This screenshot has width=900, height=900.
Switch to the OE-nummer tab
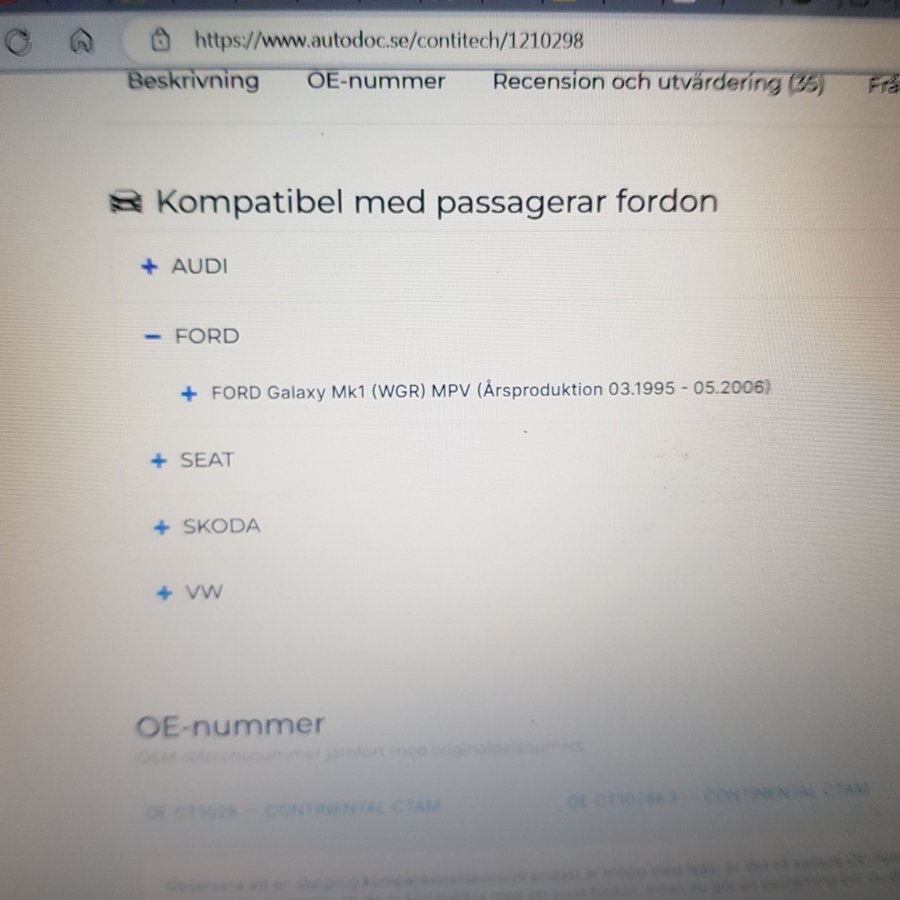(x=376, y=82)
